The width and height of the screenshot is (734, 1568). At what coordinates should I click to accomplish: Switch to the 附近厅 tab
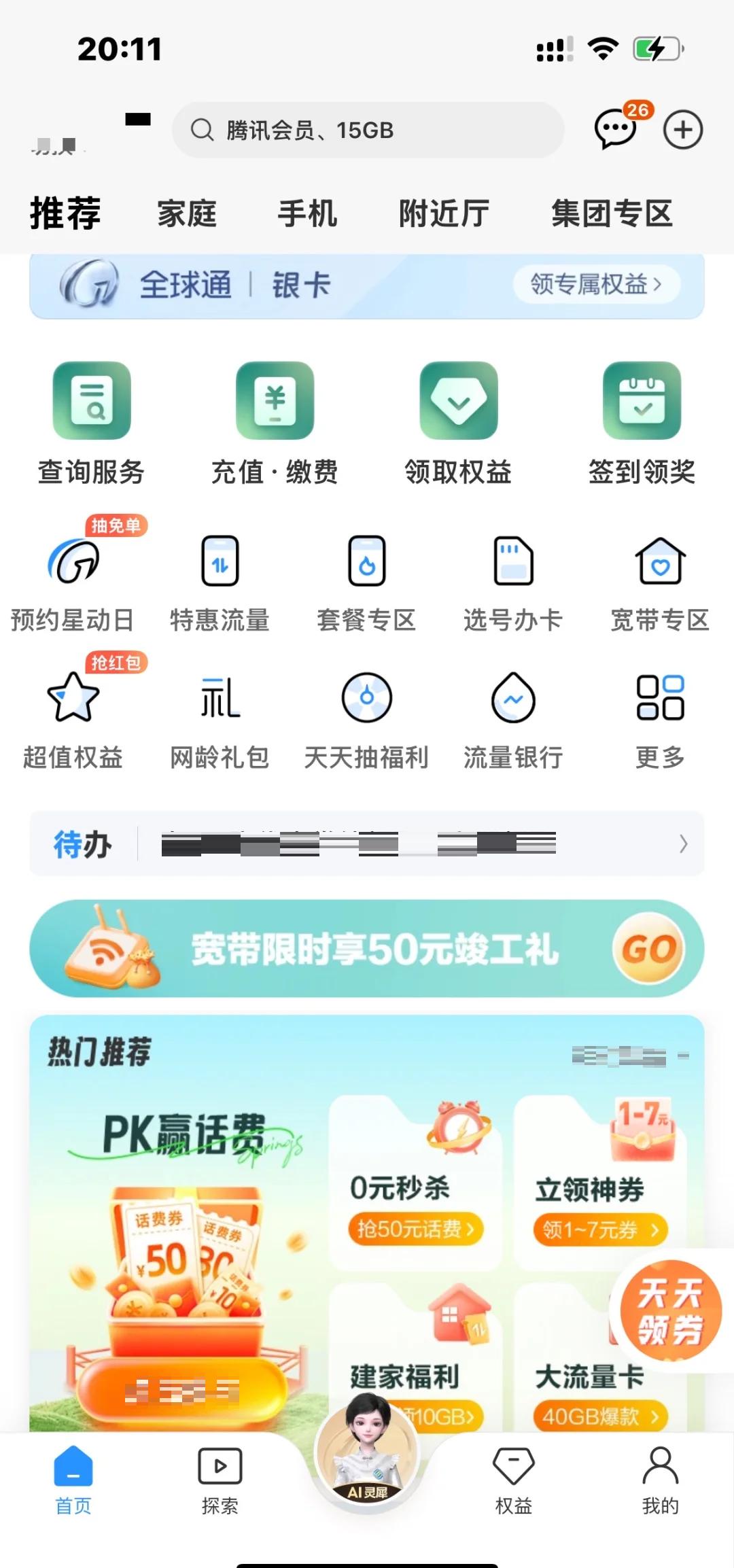tap(443, 213)
